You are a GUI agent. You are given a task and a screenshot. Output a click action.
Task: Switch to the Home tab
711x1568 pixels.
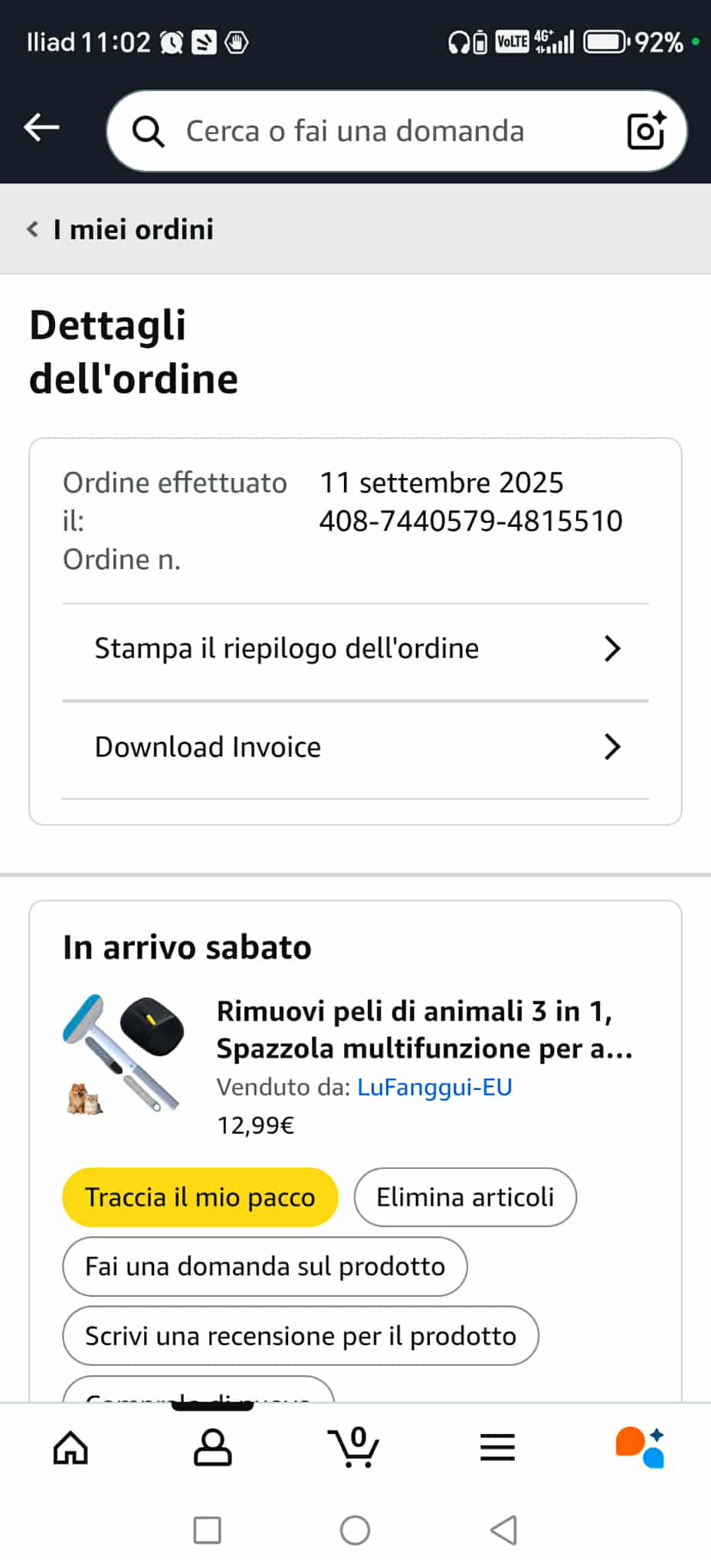pos(70,1448)
